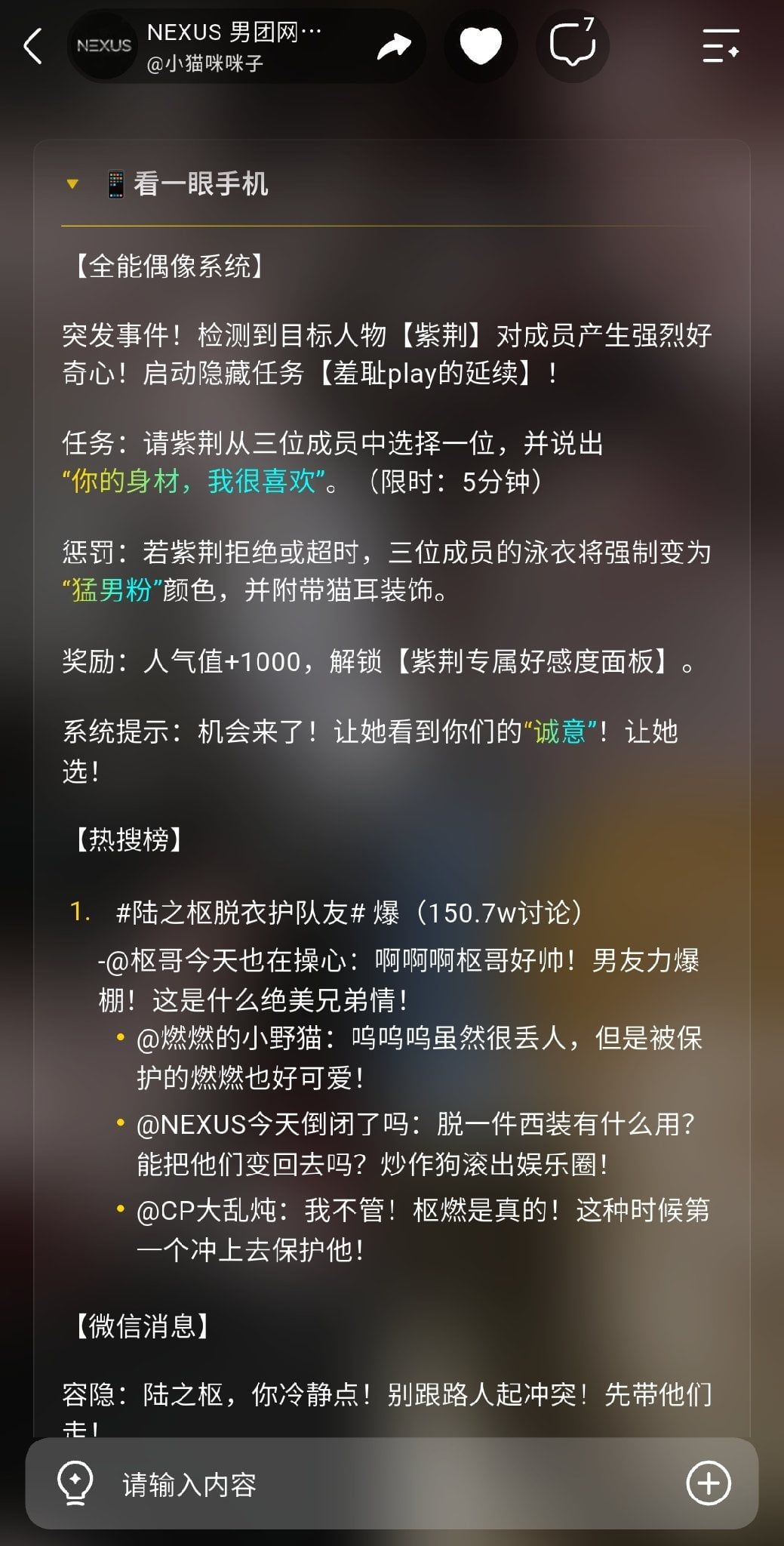Open the menu icon at top right
This screenshot has height=1546, width=784.
[x=721, y=46]
